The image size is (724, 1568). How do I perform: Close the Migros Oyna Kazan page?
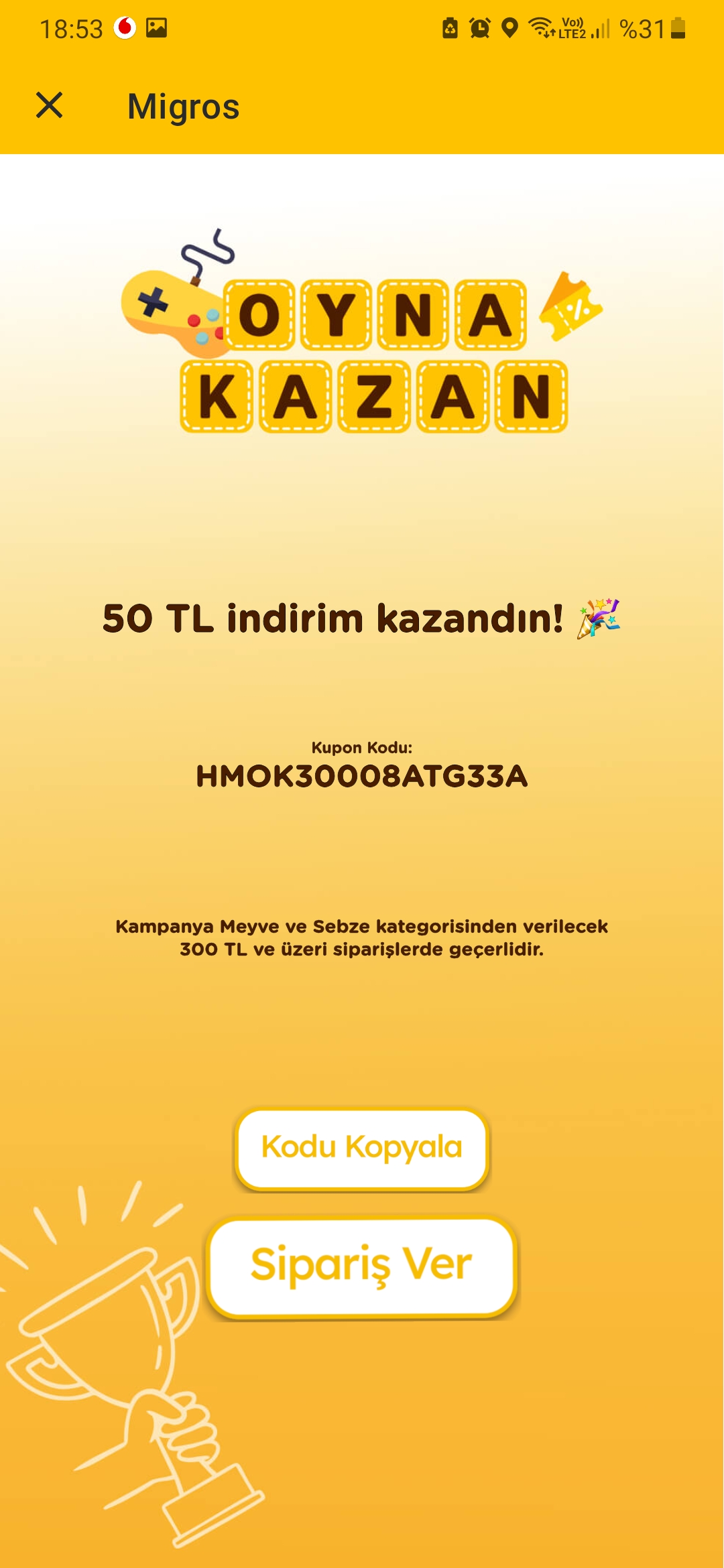point(50,106)
